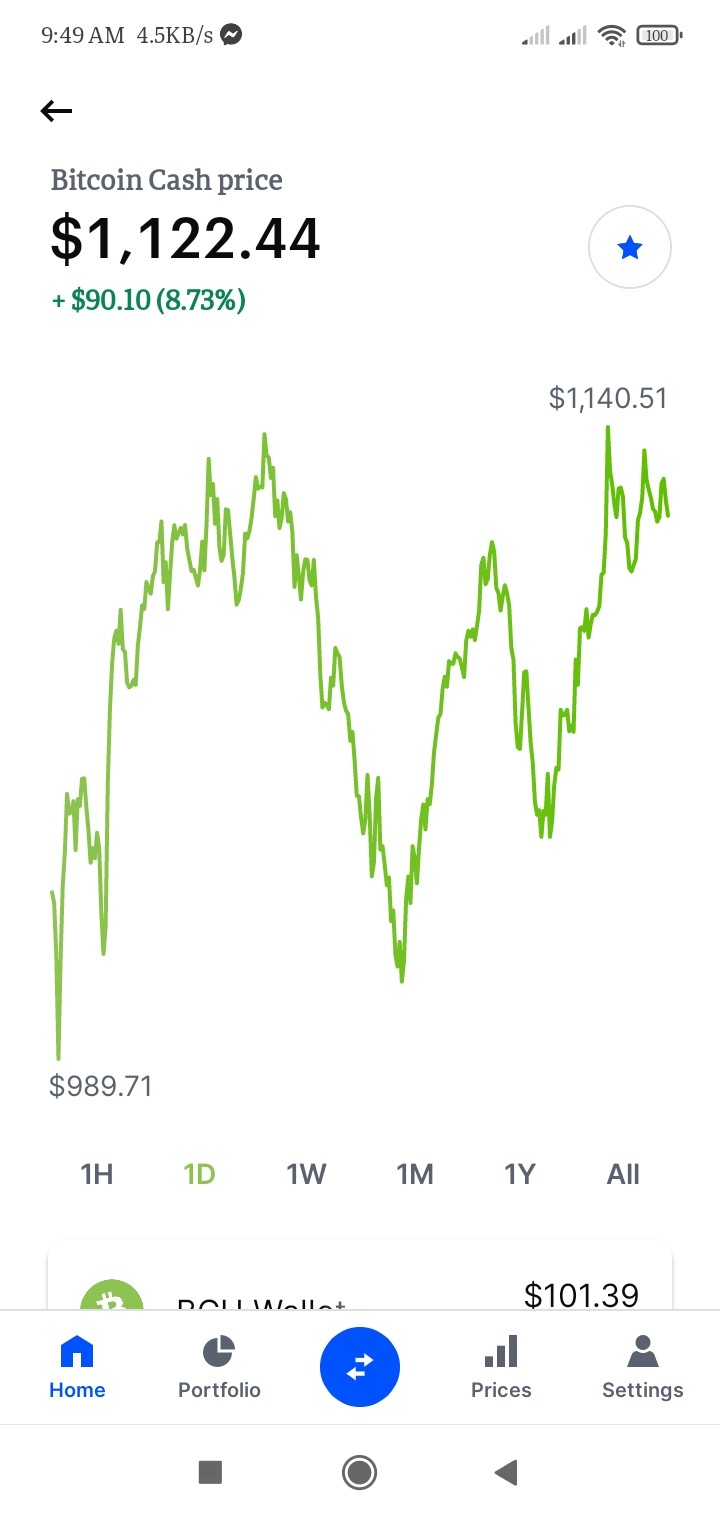Screen dimensions: 720x1520
Task: Show the All time price chart
Action: pyautogui.click(x=623, y=1174)
